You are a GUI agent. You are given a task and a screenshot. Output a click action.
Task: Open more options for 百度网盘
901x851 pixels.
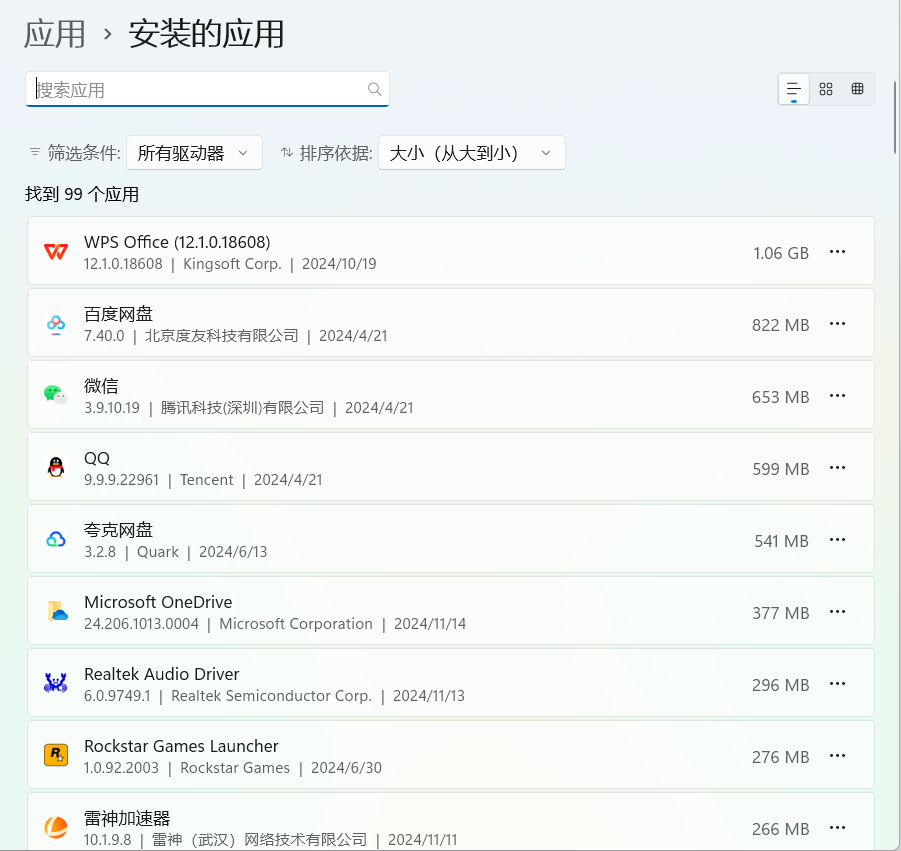[x=838, y=324]
